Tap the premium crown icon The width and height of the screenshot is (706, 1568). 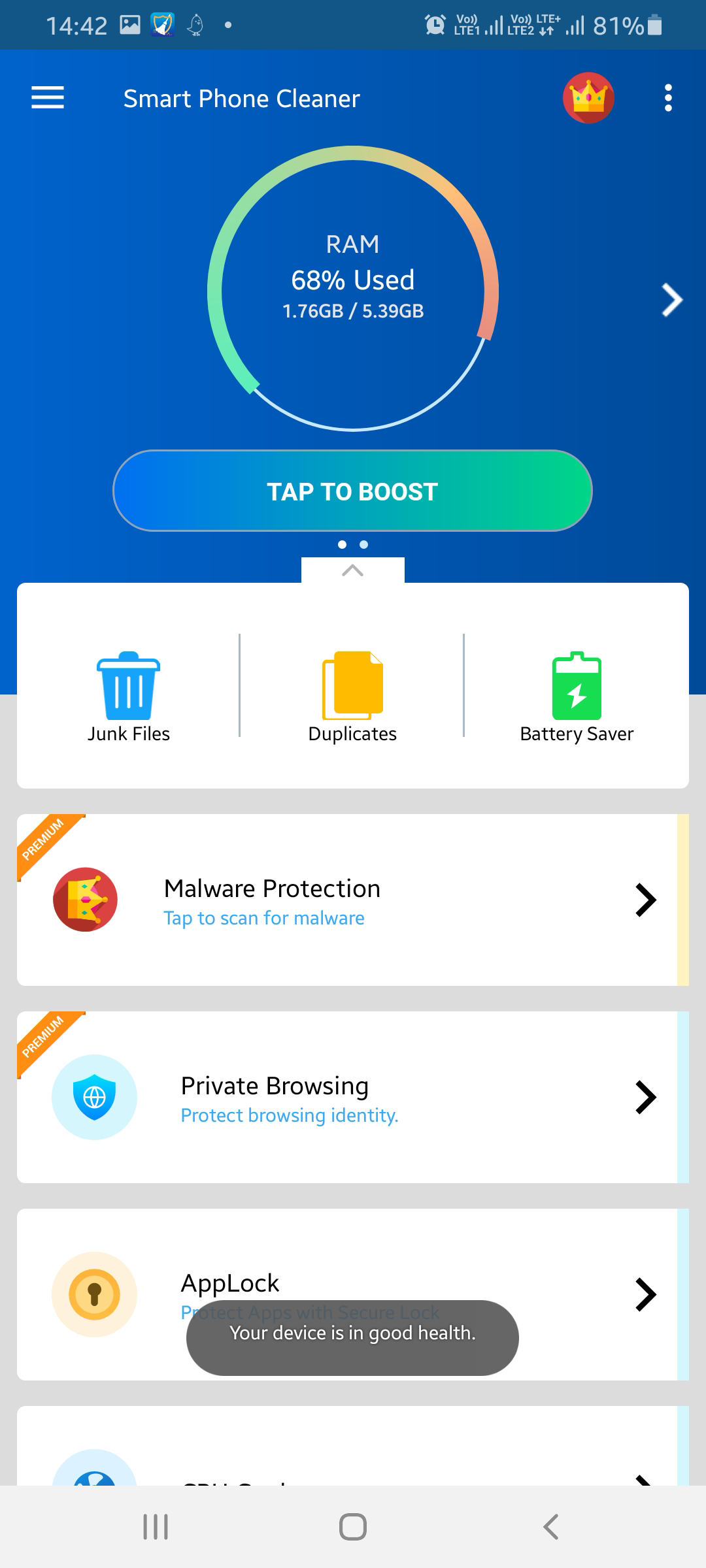pos(588,98)
